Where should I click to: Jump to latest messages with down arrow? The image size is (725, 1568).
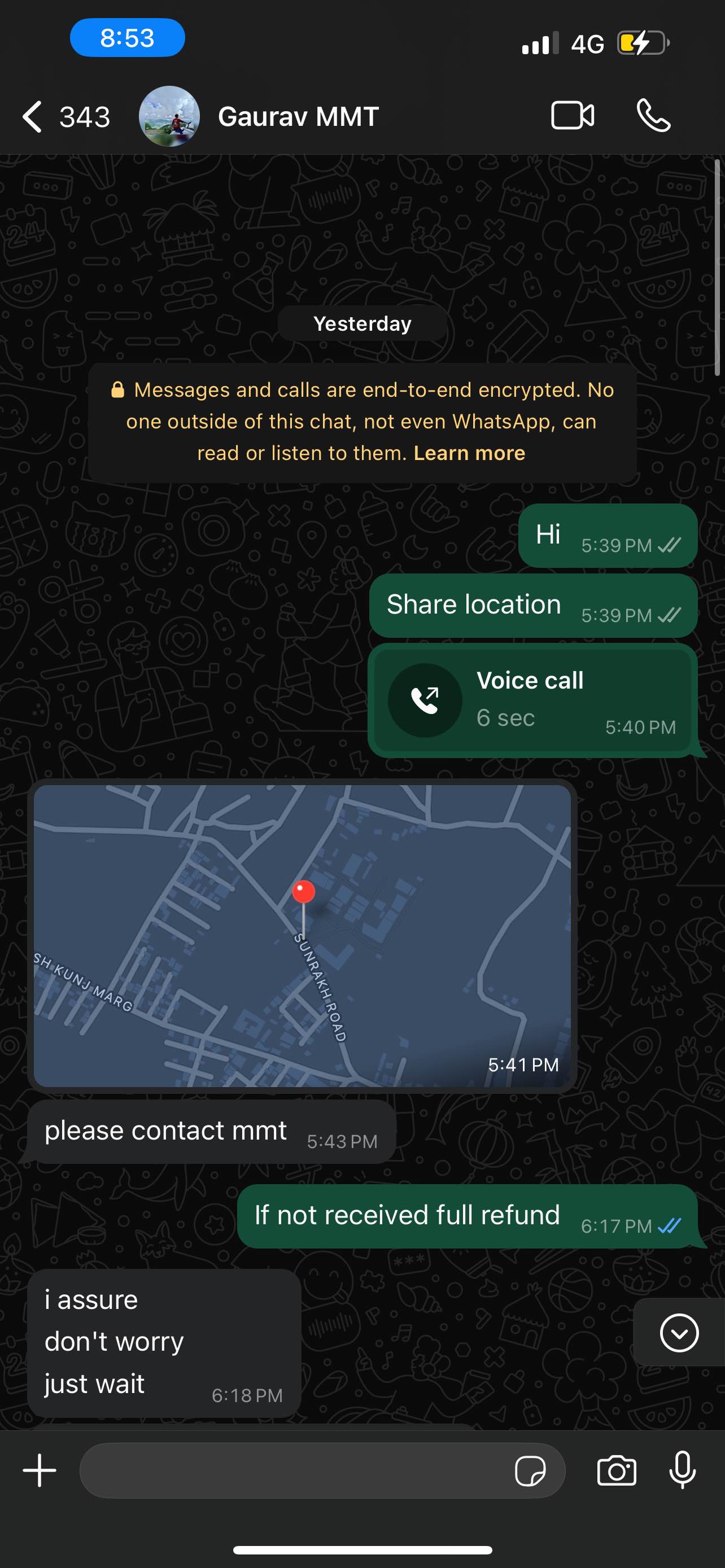(679, 1333)
